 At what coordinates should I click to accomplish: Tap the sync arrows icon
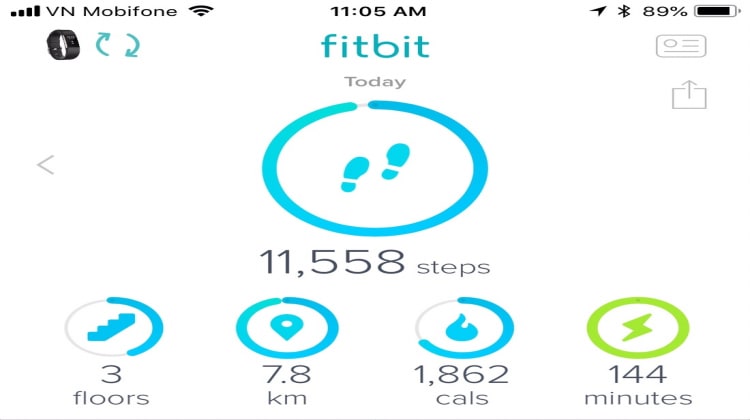point(117,46)
